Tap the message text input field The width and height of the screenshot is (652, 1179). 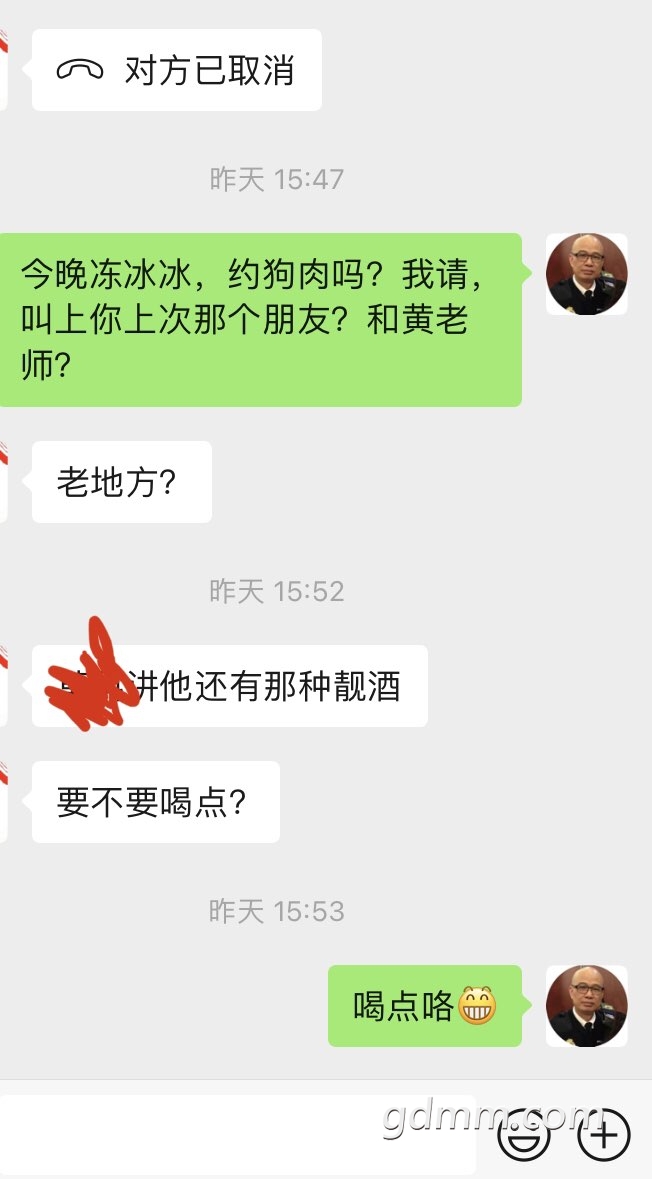click(x=237, y=1134)
